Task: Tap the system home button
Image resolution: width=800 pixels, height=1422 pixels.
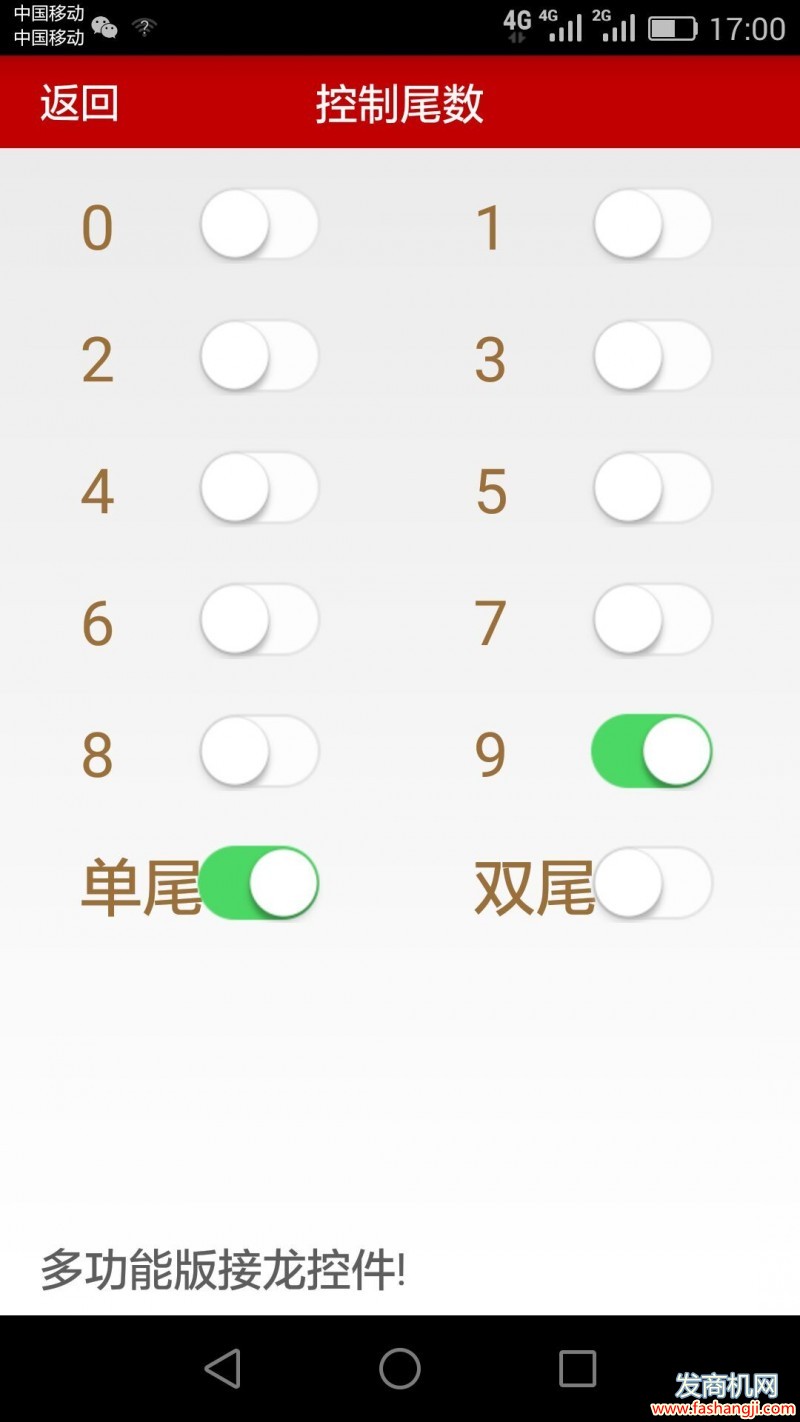Action: (400, 1368)
